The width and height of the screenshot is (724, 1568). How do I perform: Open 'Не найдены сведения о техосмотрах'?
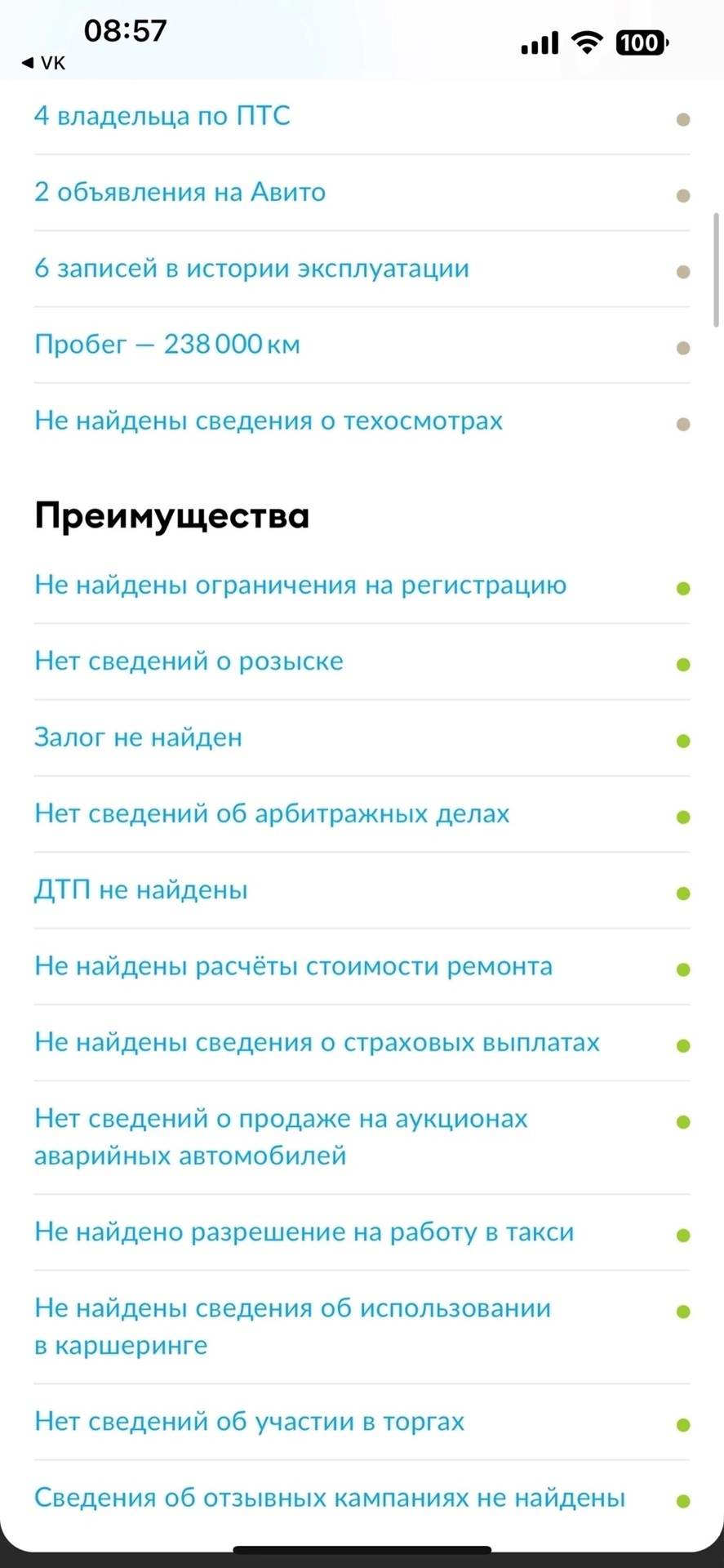tap(362, 421)
